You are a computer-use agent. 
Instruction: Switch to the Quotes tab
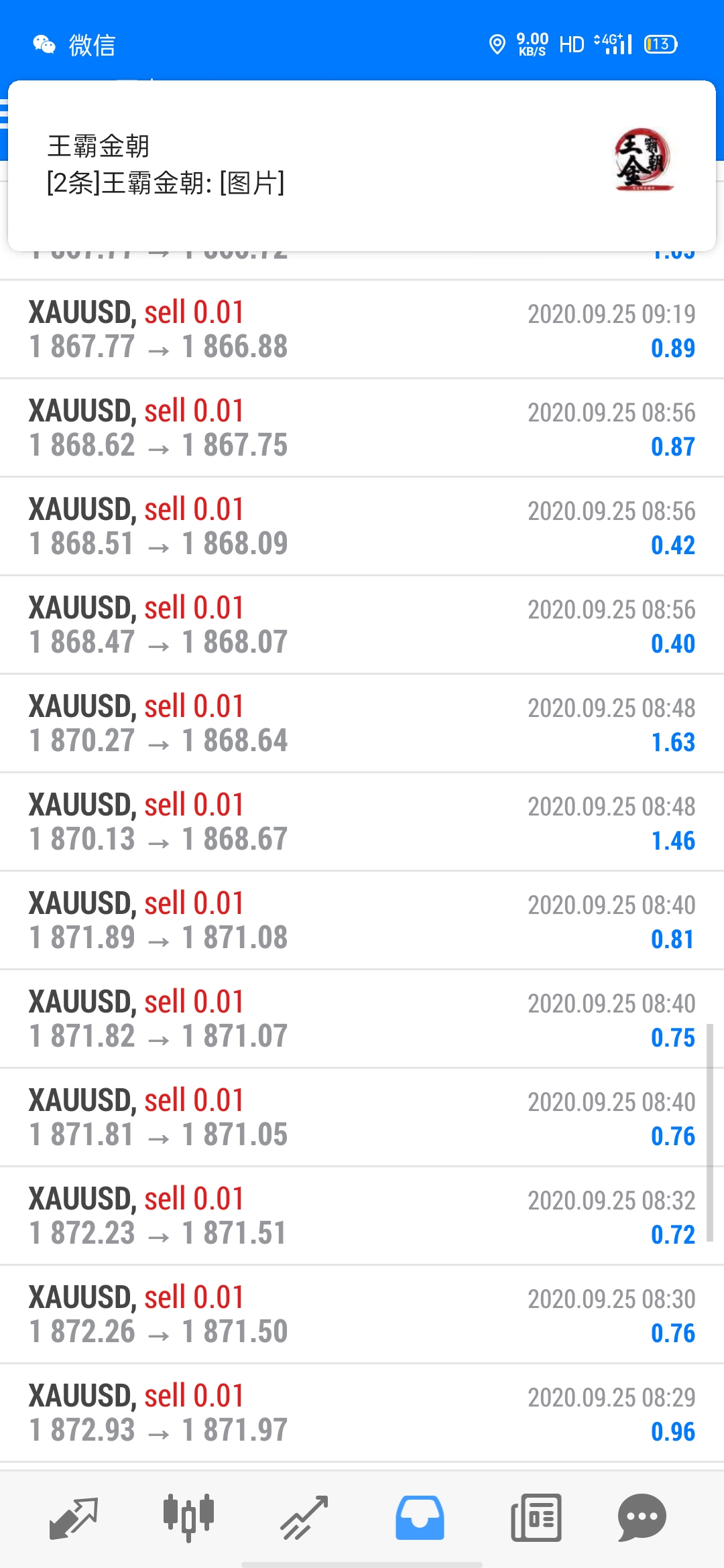[74, 1518]
